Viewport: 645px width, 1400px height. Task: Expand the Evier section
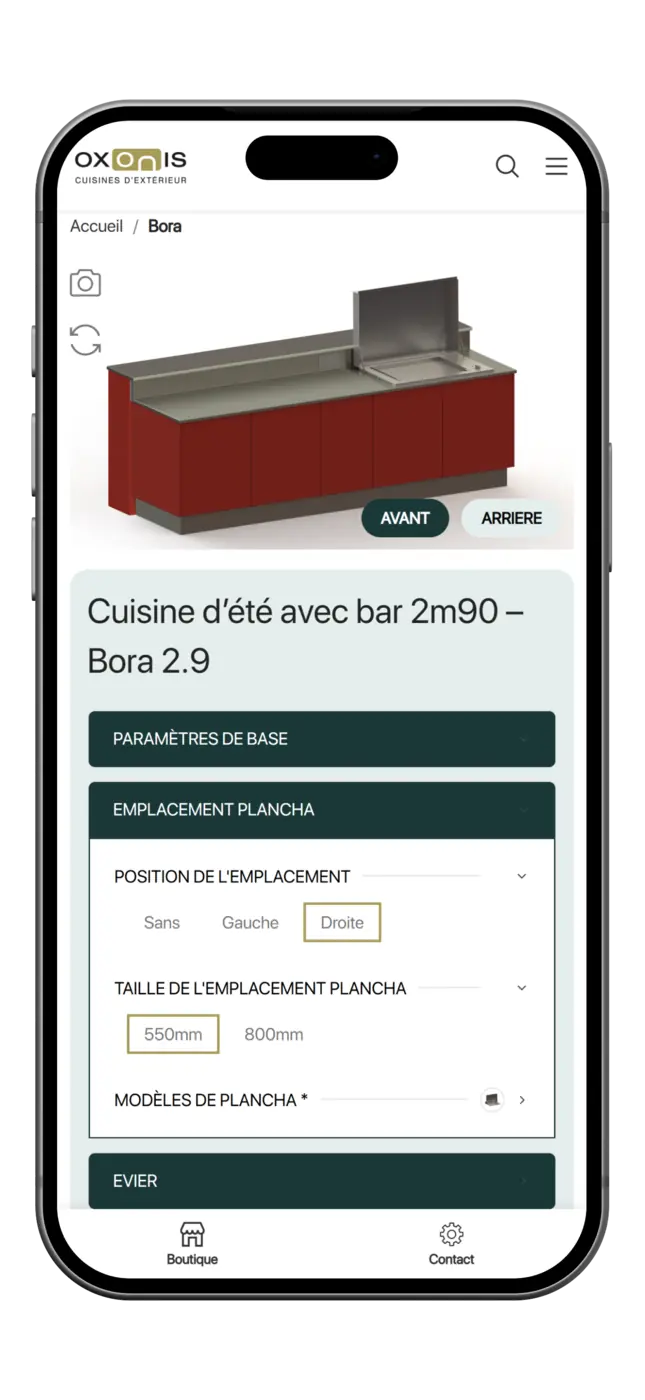coord(321,1181)
